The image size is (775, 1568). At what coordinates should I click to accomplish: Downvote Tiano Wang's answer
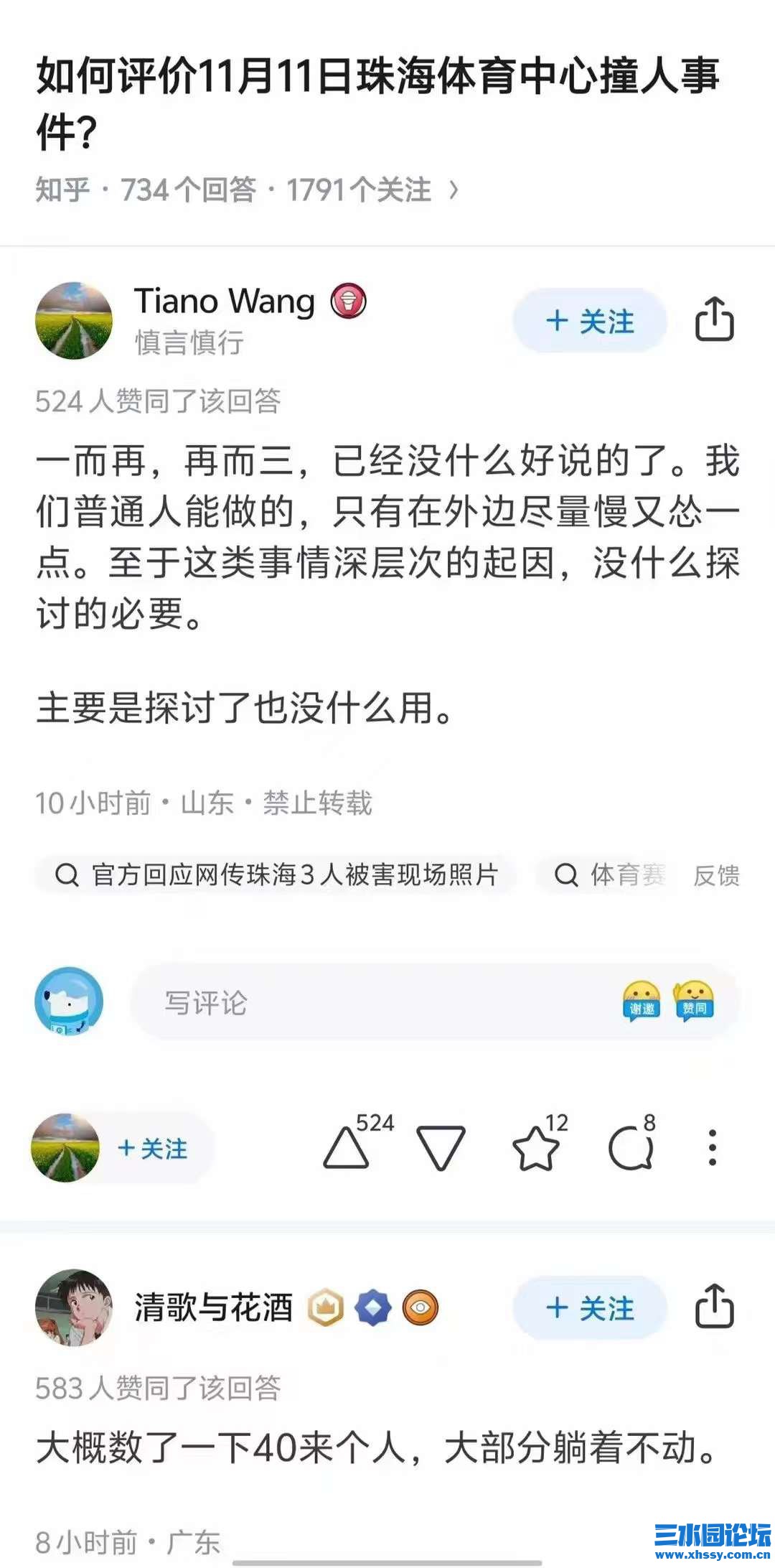coord(441,1147)
